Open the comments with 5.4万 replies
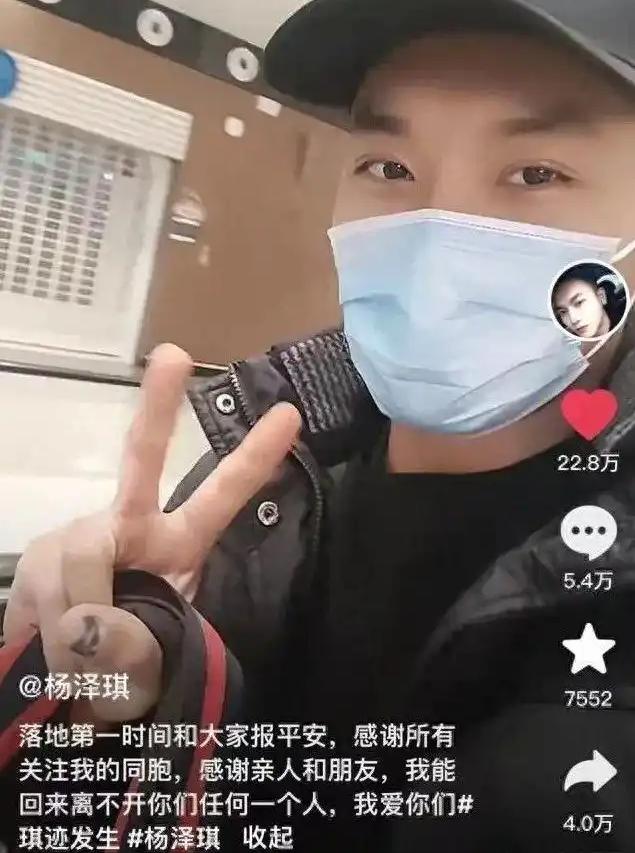Image resolution: width=635 pixels, height=853 pixels. 587,534
